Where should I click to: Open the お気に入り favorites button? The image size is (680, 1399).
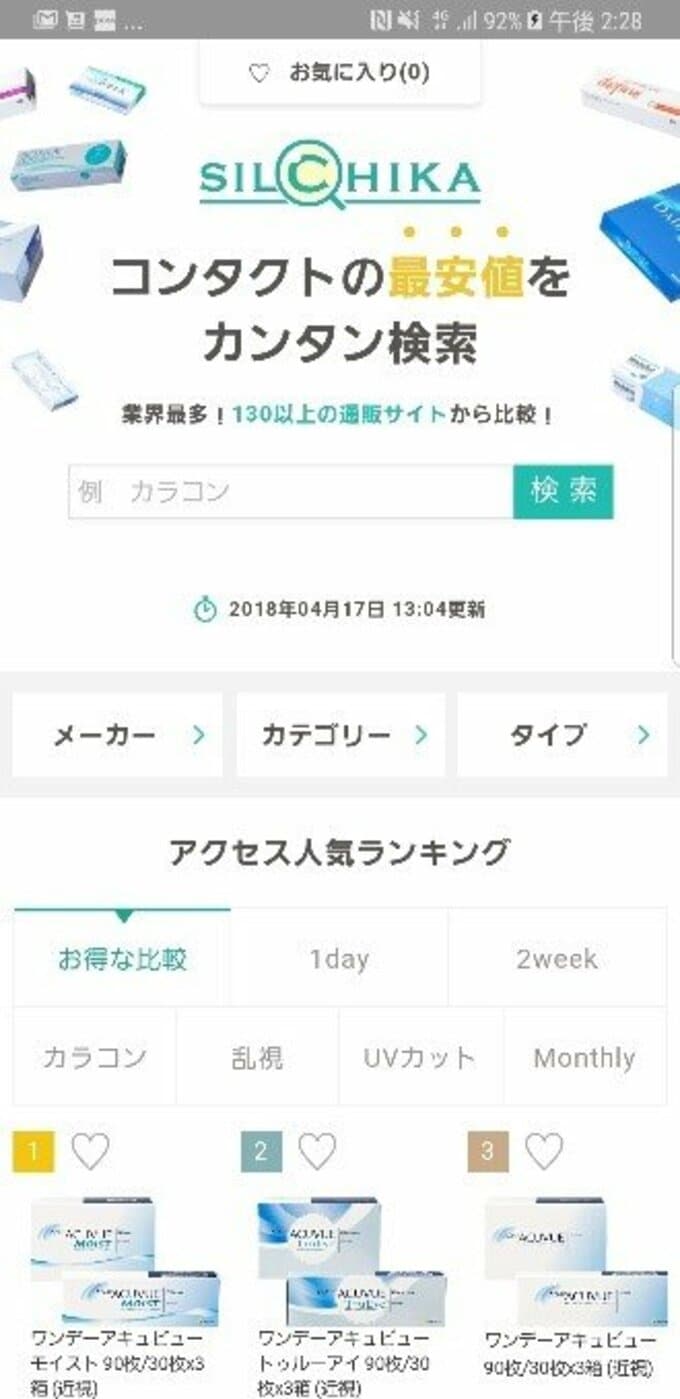339,72
